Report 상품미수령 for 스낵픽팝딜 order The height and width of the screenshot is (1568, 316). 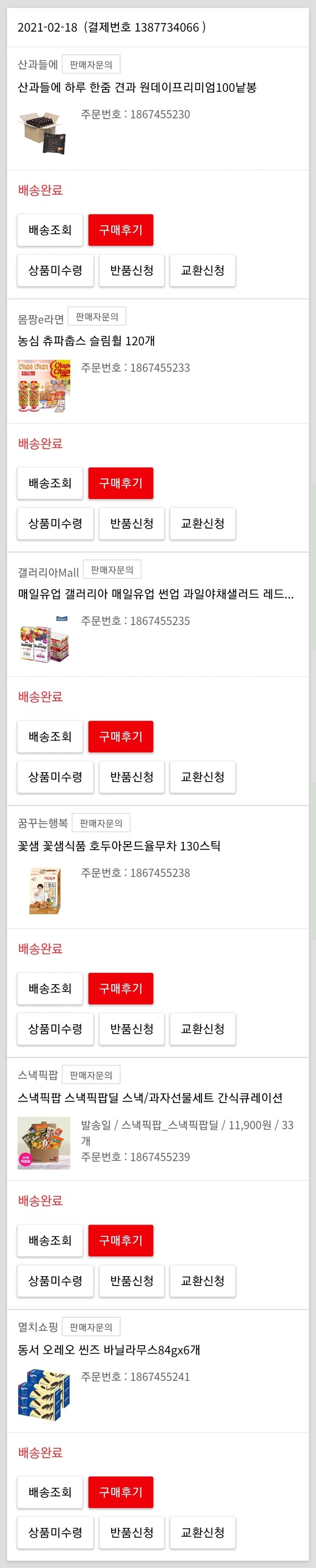tap(56, 1280)
